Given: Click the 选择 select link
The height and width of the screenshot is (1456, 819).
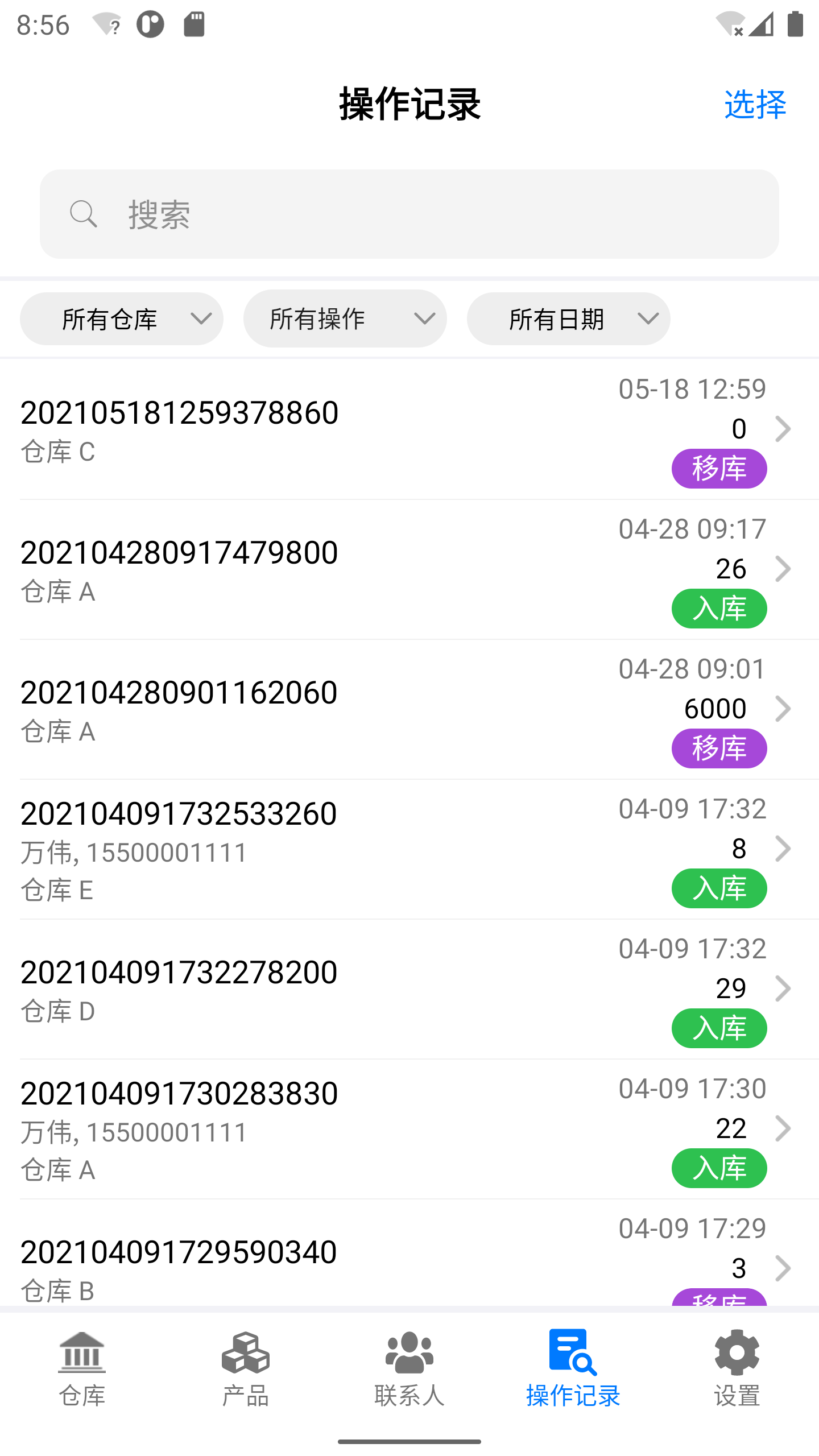Looking at the screenshot, I should coord(755,104).
